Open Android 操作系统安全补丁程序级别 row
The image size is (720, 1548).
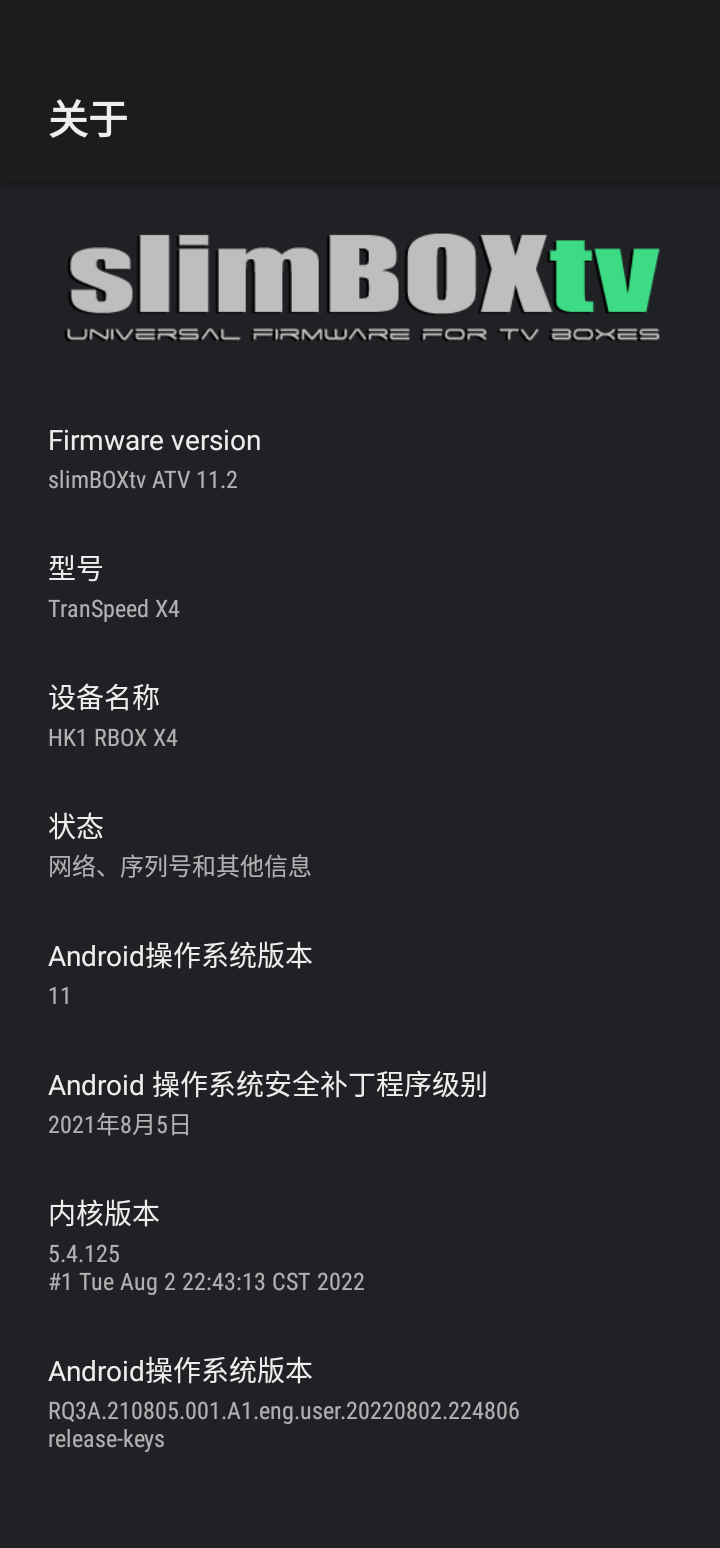pyautogui.click(x=360, y=1104)
